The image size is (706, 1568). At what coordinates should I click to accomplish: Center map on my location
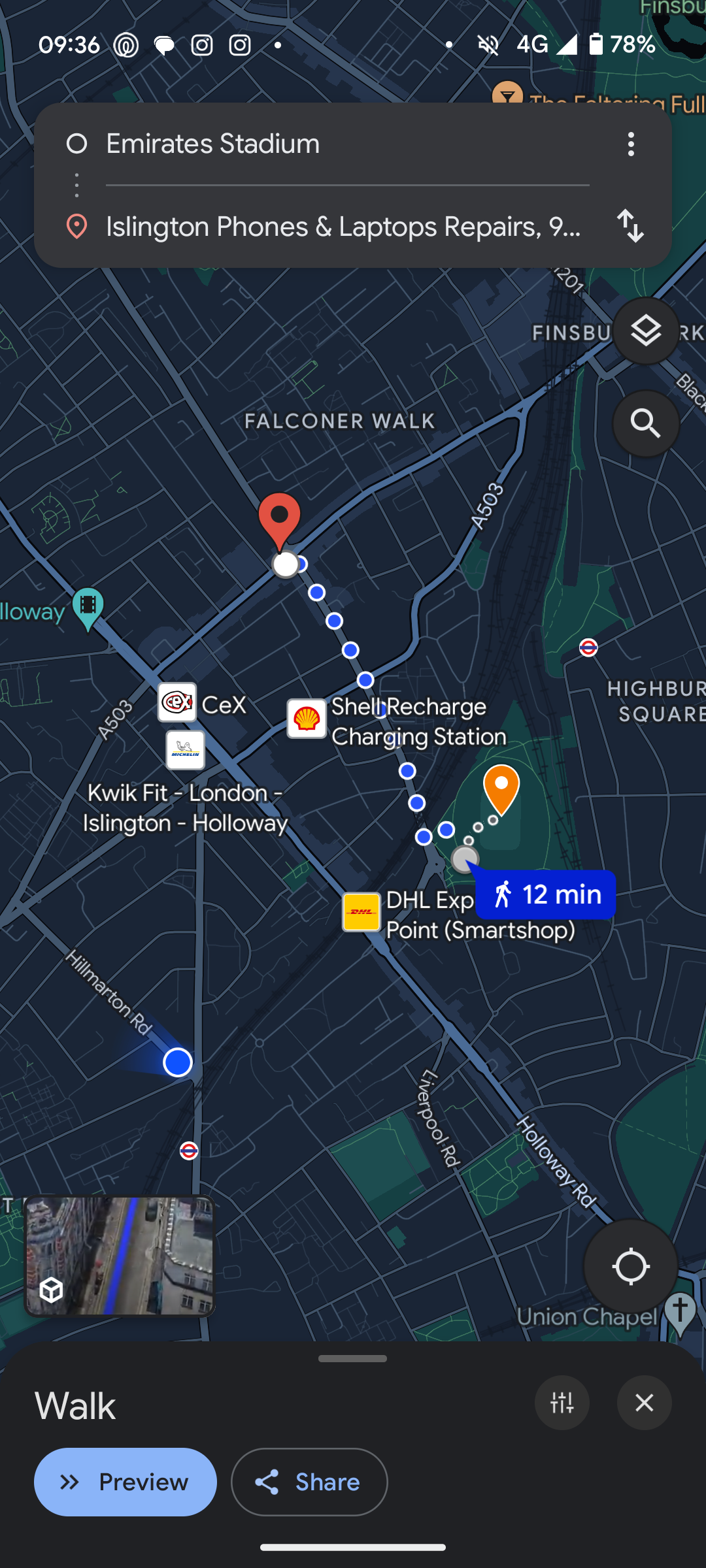click(630, 1266)
